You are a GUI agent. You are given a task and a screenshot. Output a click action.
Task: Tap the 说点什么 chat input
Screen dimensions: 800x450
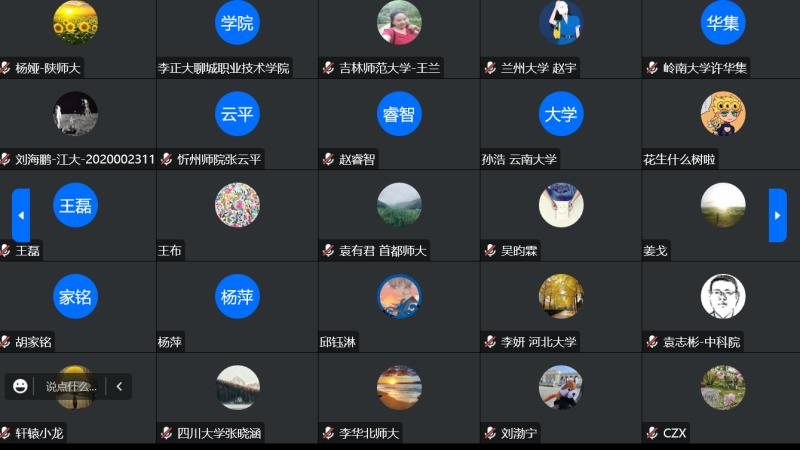click(x=70, y=386)
